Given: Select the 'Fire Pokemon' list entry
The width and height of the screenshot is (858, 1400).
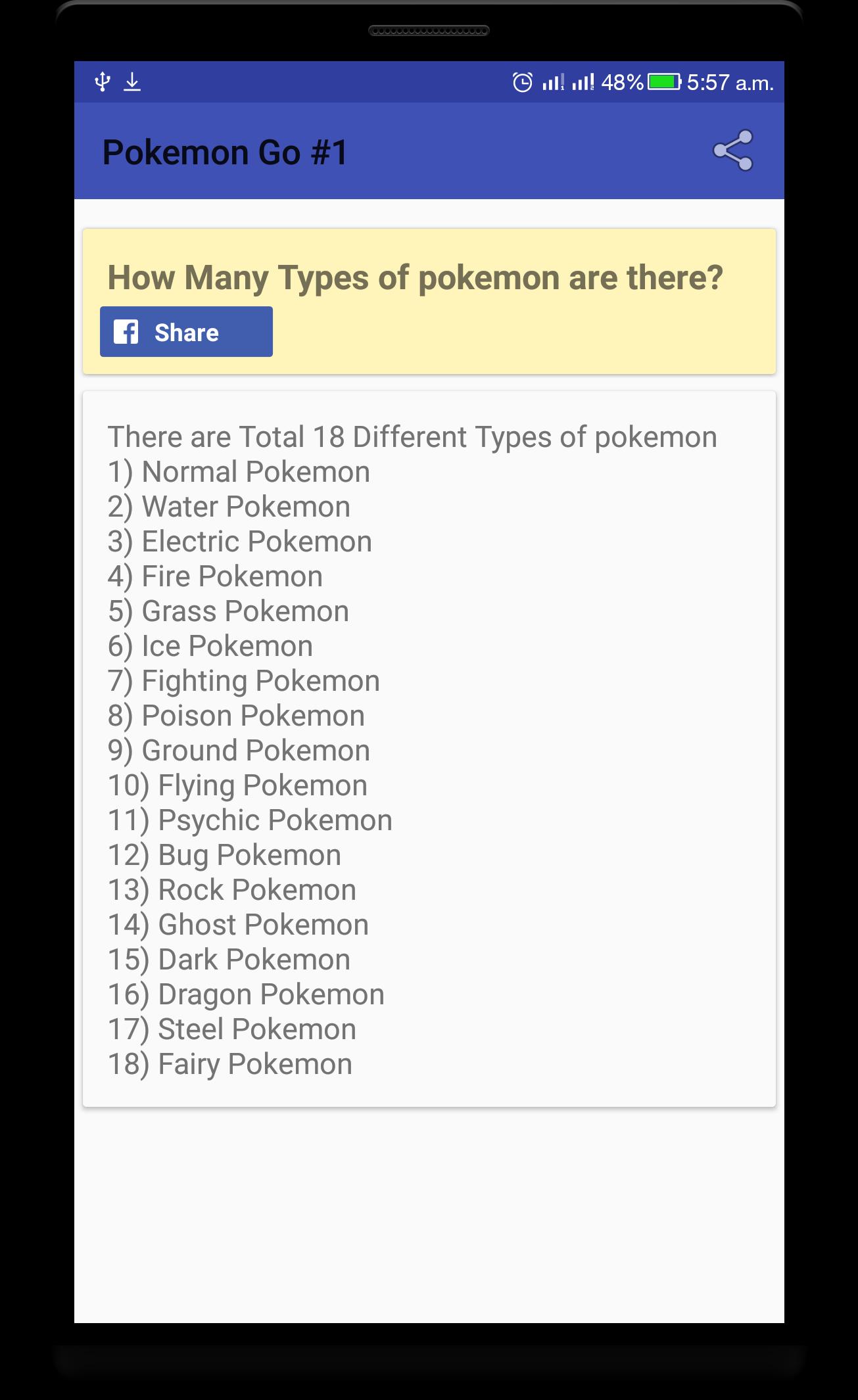Looking at the screenshot, I should coord(215,576).
